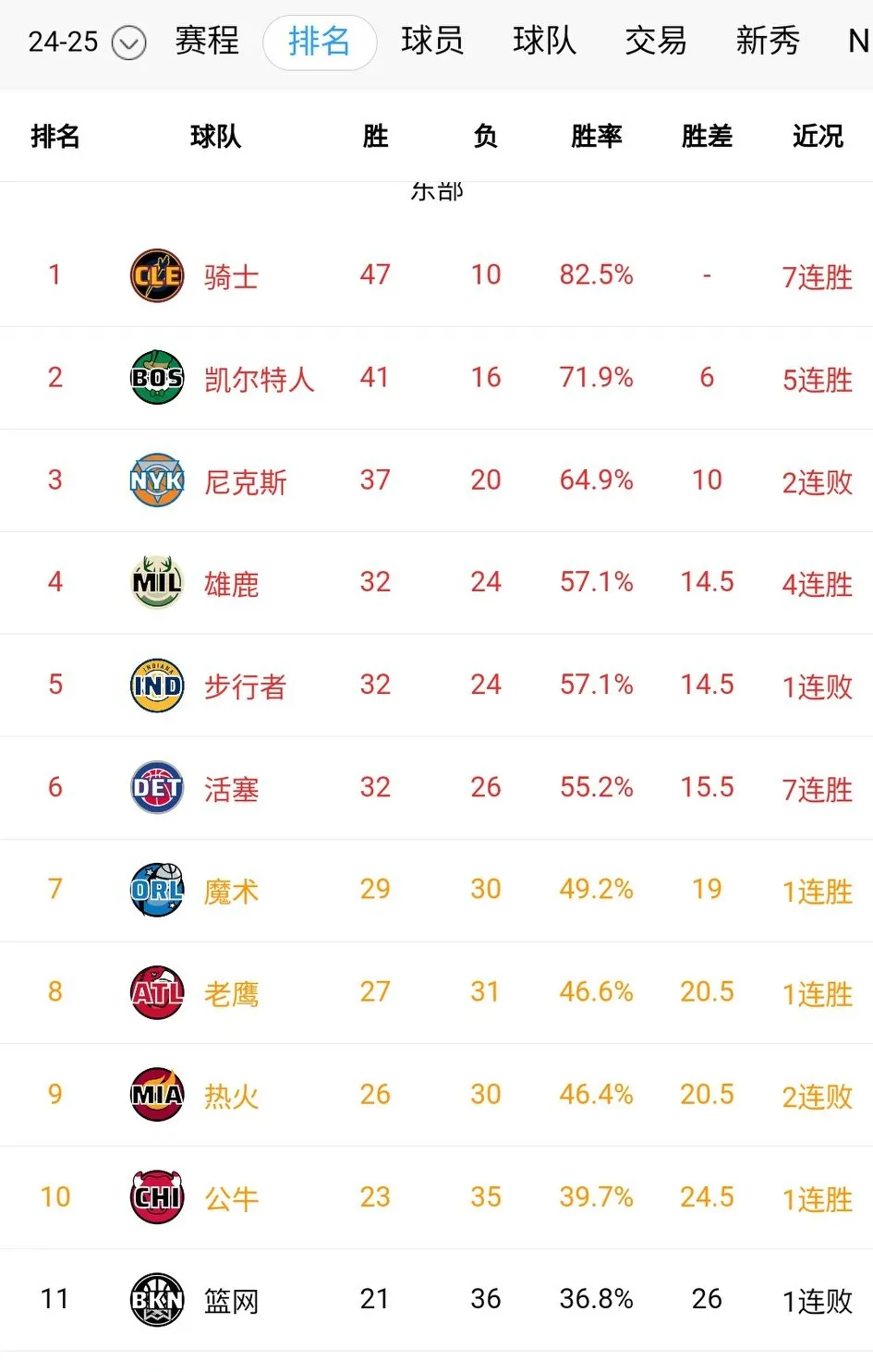Switch to the 球员 tab
873x1372 pixels.
point(431,41)
